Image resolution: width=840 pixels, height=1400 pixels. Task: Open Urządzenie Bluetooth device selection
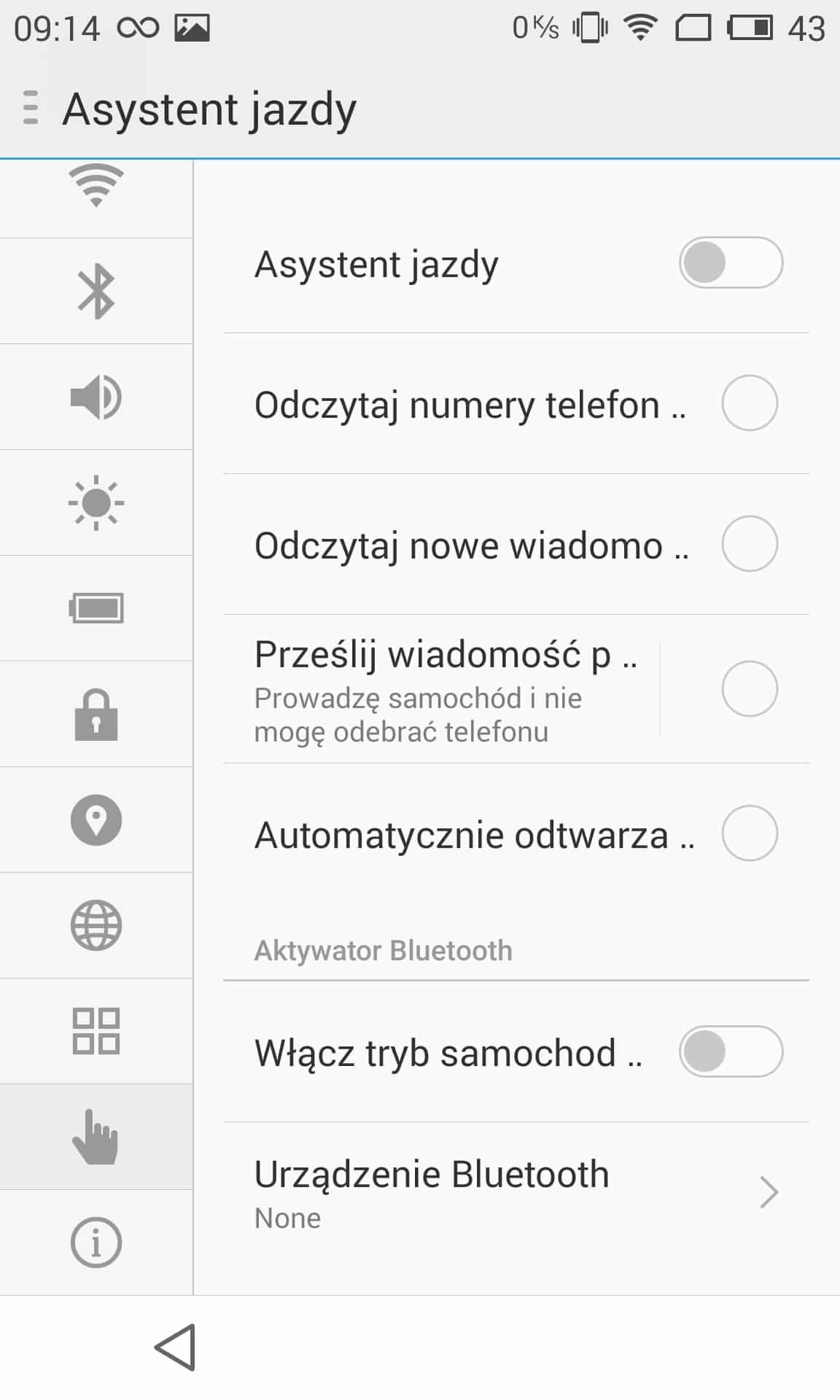516,1193
